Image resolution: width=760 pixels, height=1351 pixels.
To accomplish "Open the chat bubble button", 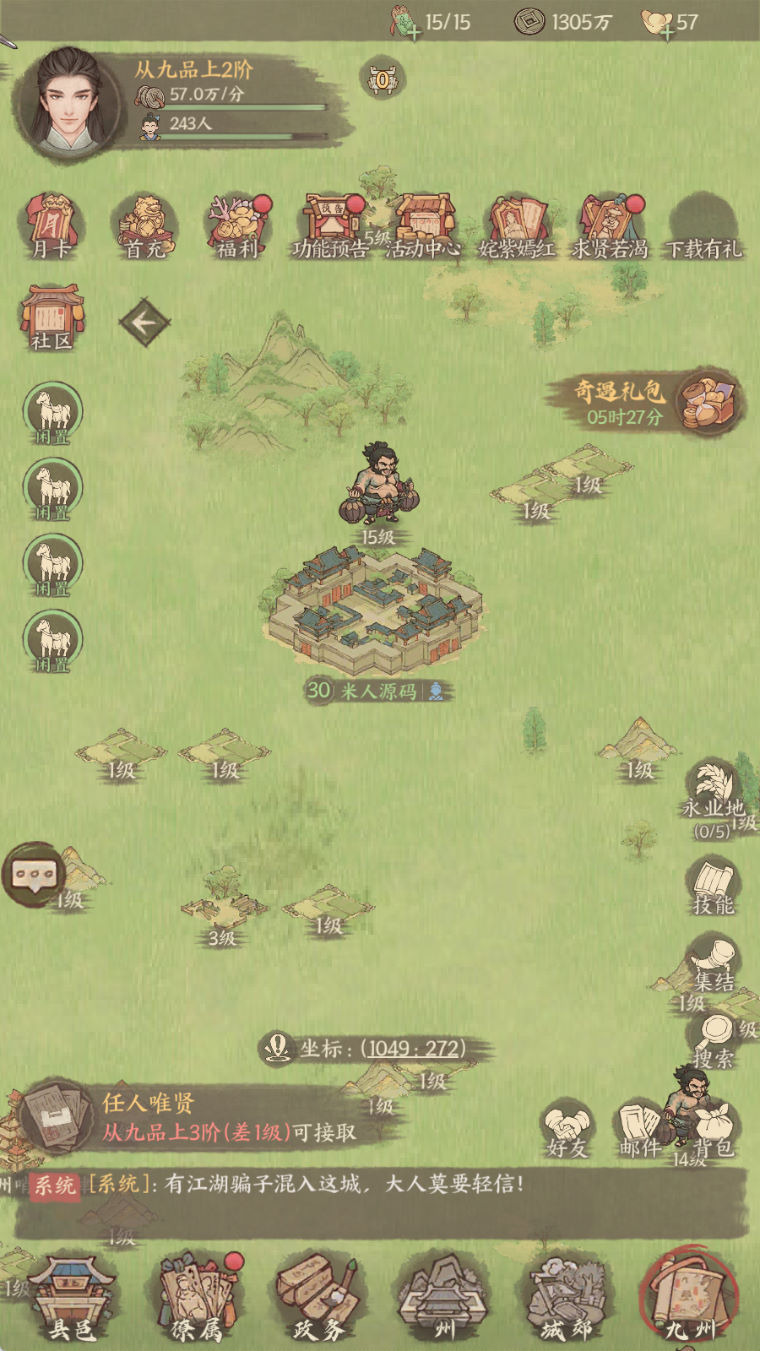I will [33, 874].
